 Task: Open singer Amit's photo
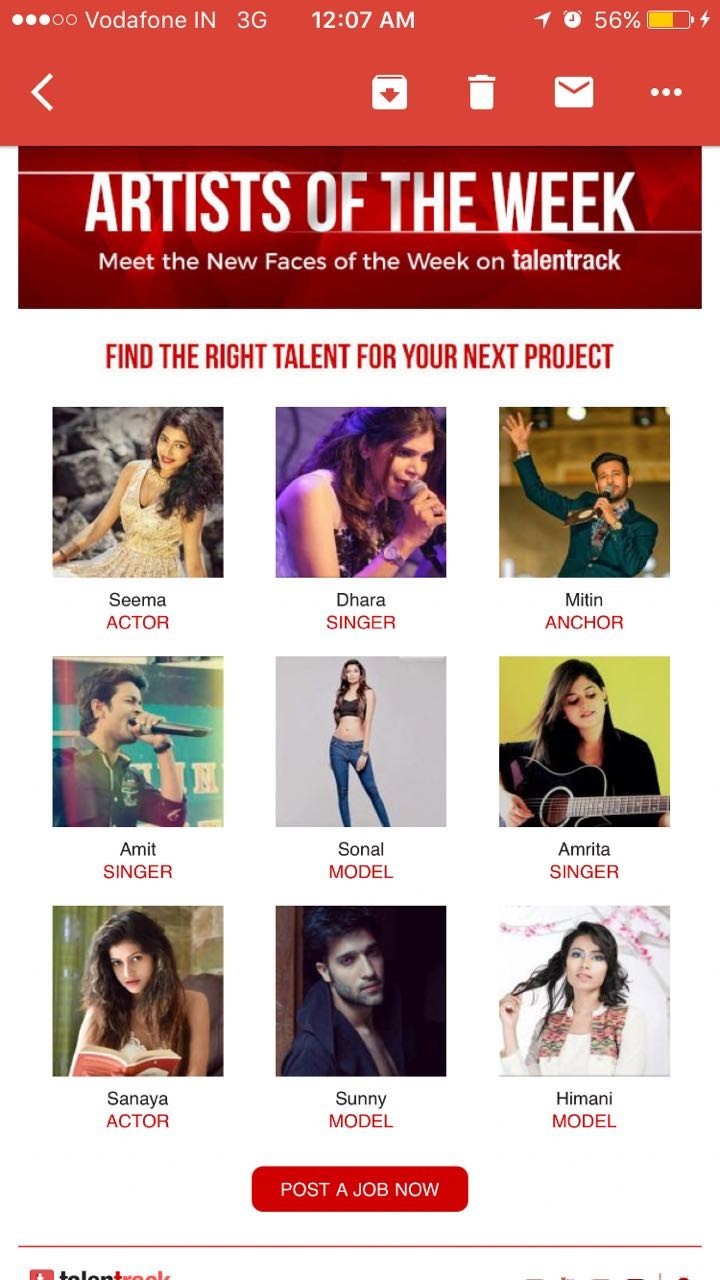point(138,741)
